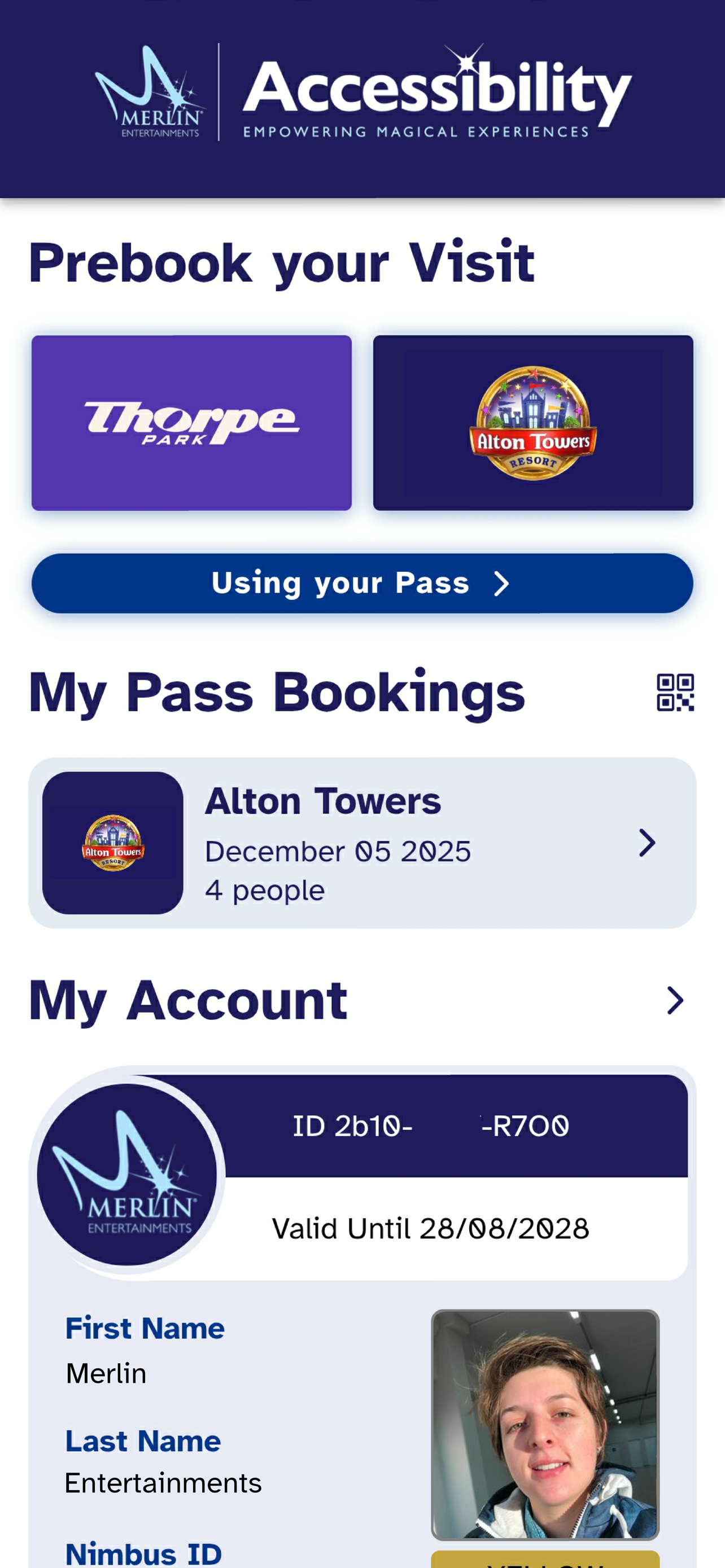Screen dimensions: 725x1568
Task: Open the My Pass Bookings section
Action: pyautogui.click(x=277, y=694)
